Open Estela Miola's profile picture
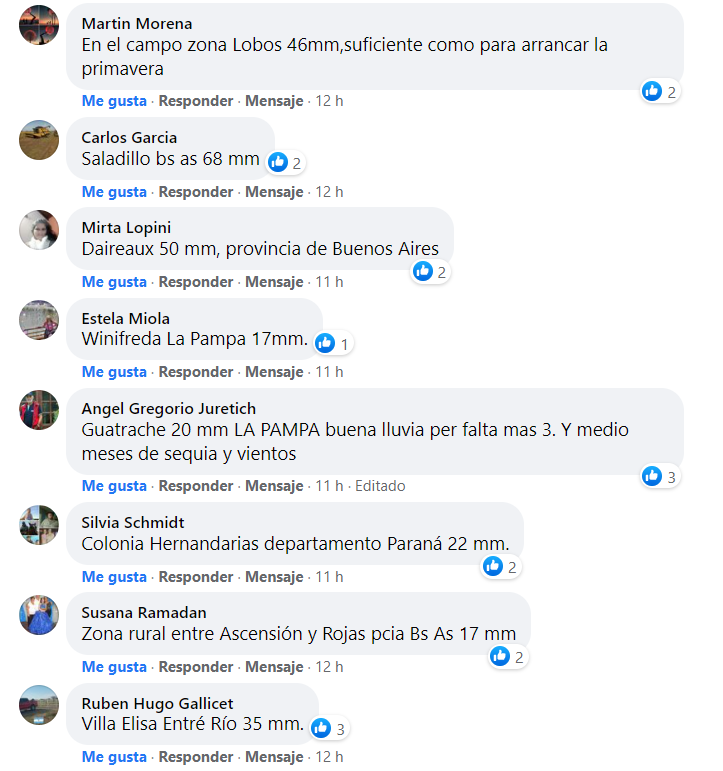Image resolution: width=723 pixels, height=771 pixels. 39,320
